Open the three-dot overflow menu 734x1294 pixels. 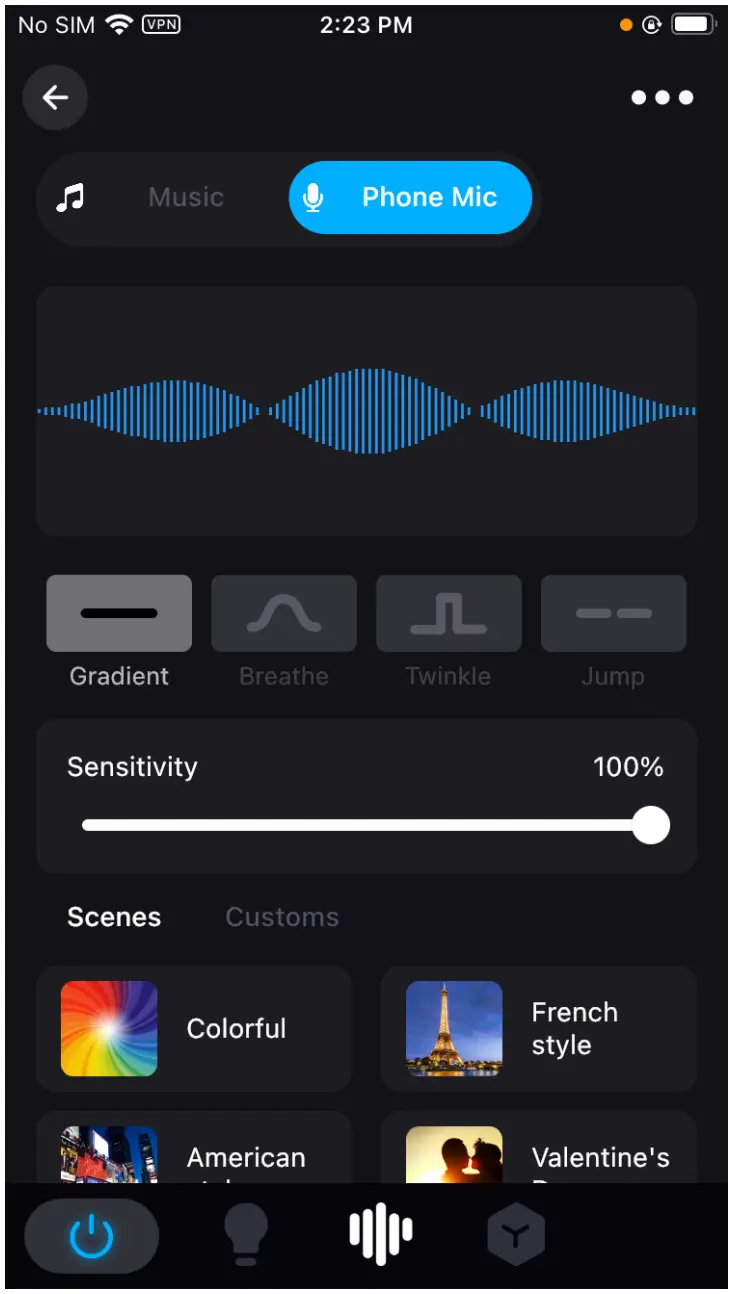pyautogui.click(x=662, y=97)
